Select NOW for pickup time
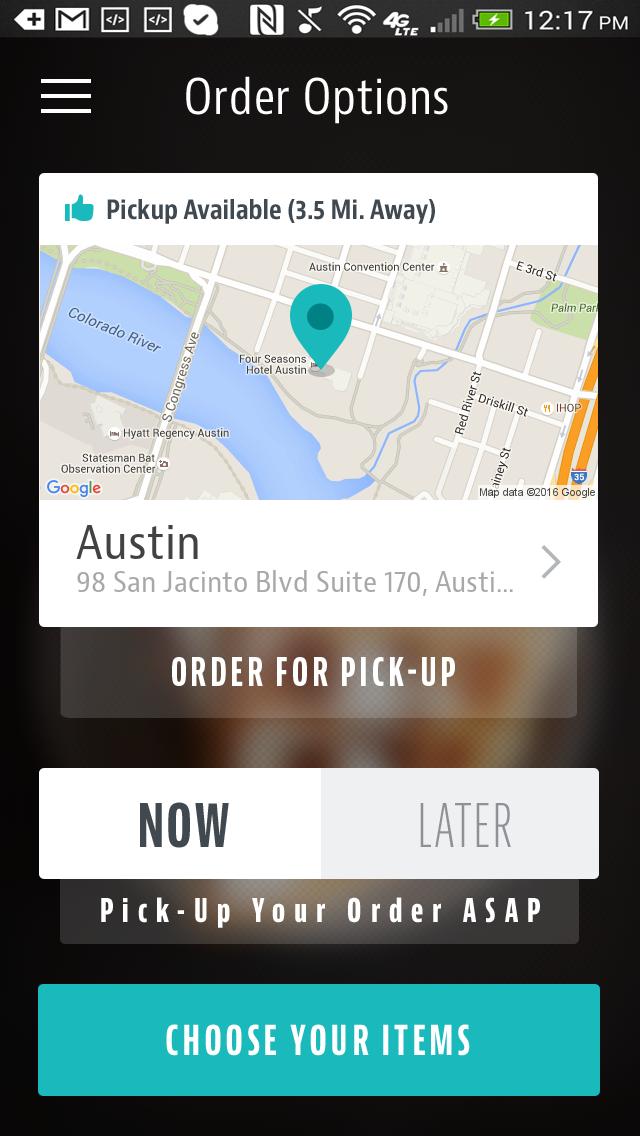 [x=181, y=824]
